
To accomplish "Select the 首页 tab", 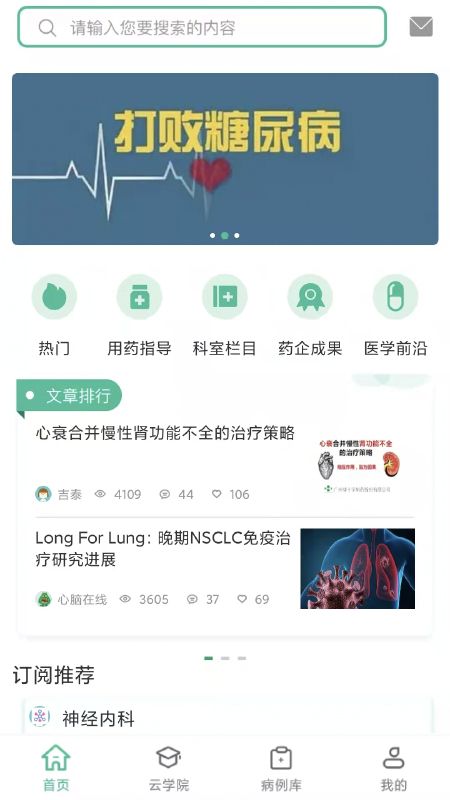I will [56, 768].
